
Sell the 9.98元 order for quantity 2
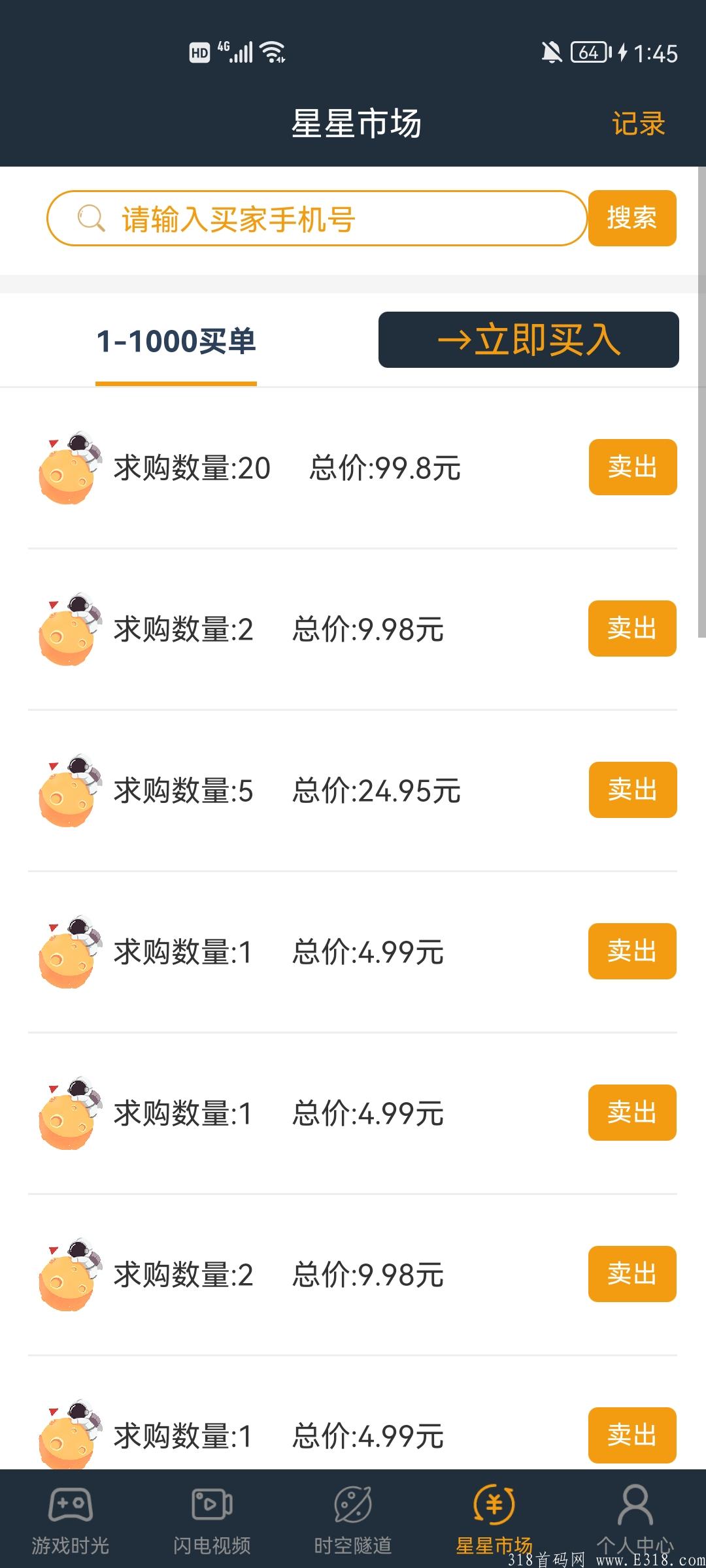point(632,629)
